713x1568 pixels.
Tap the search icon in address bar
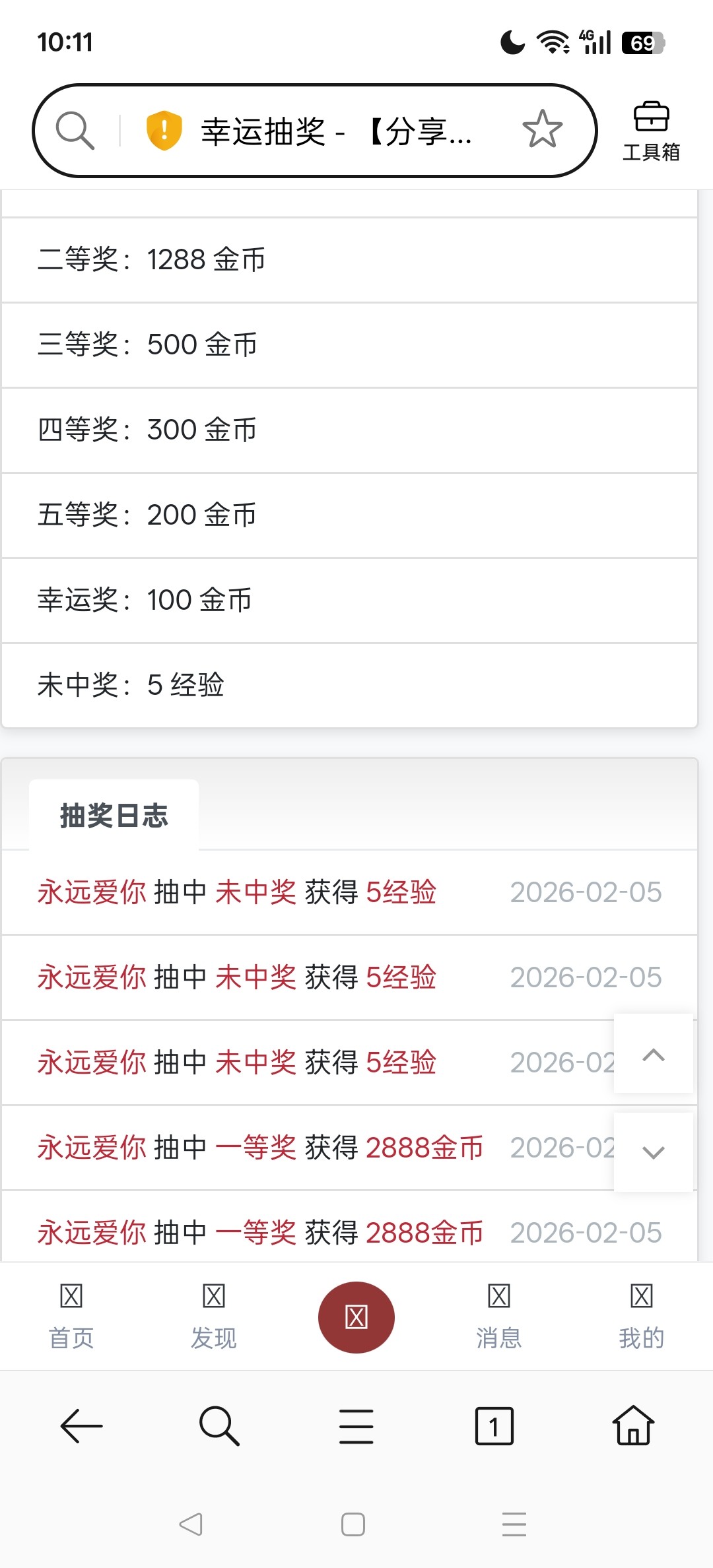click(x=75, y=130)
